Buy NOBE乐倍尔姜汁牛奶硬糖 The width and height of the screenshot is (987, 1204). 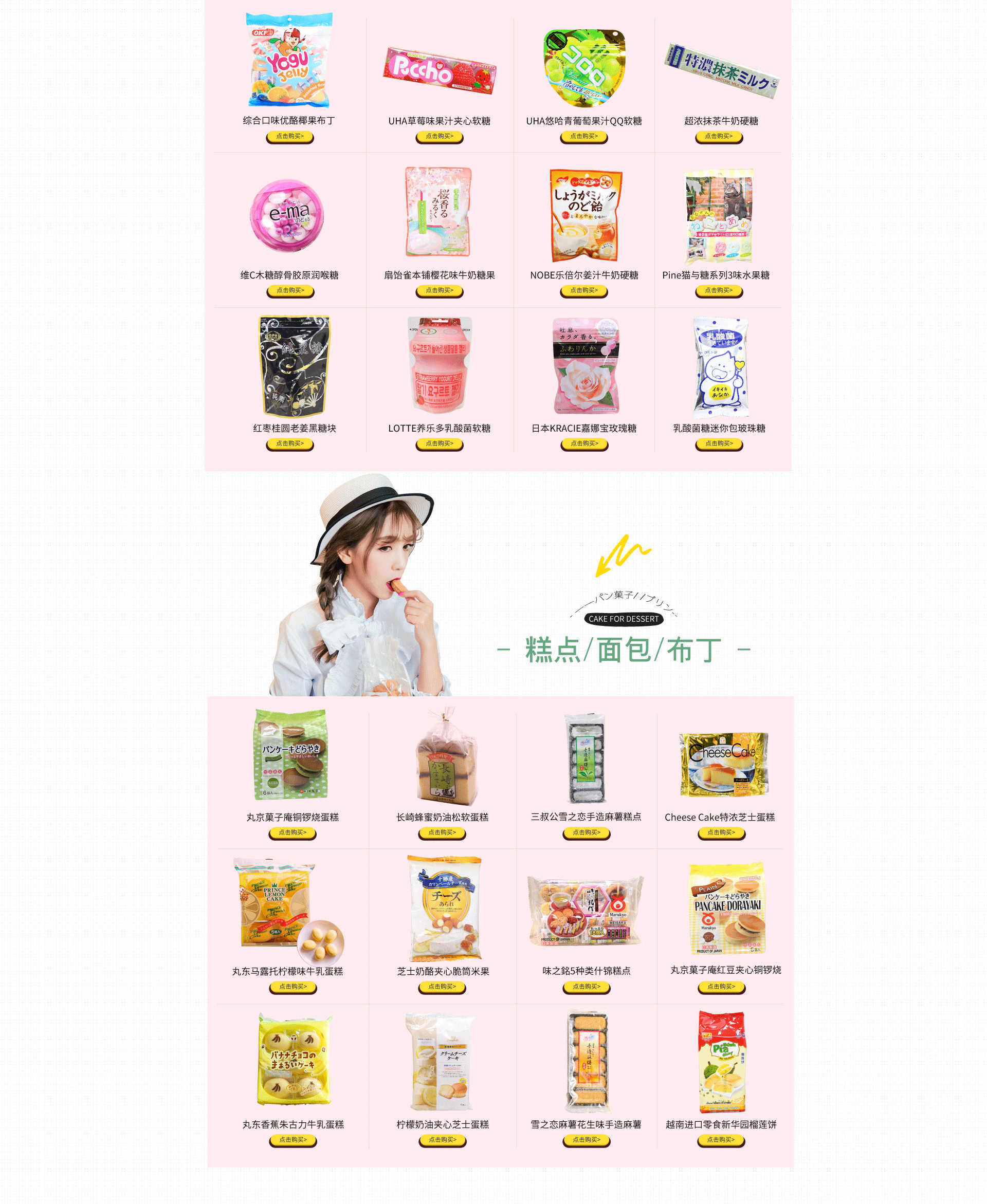click(x=584, y=290)
